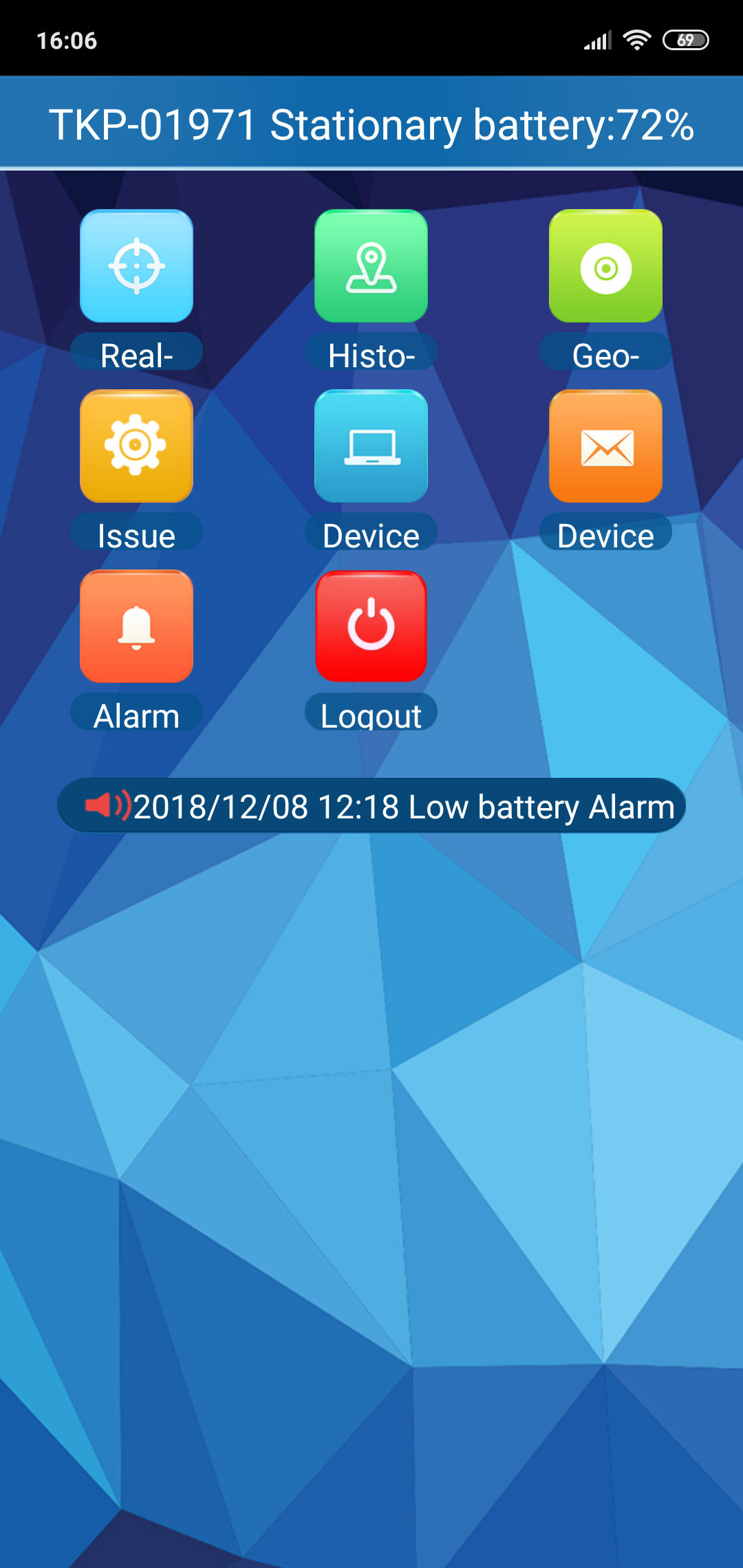Open the Device envelope message icon
743x1568 pixels.
[x=605, y=446]
